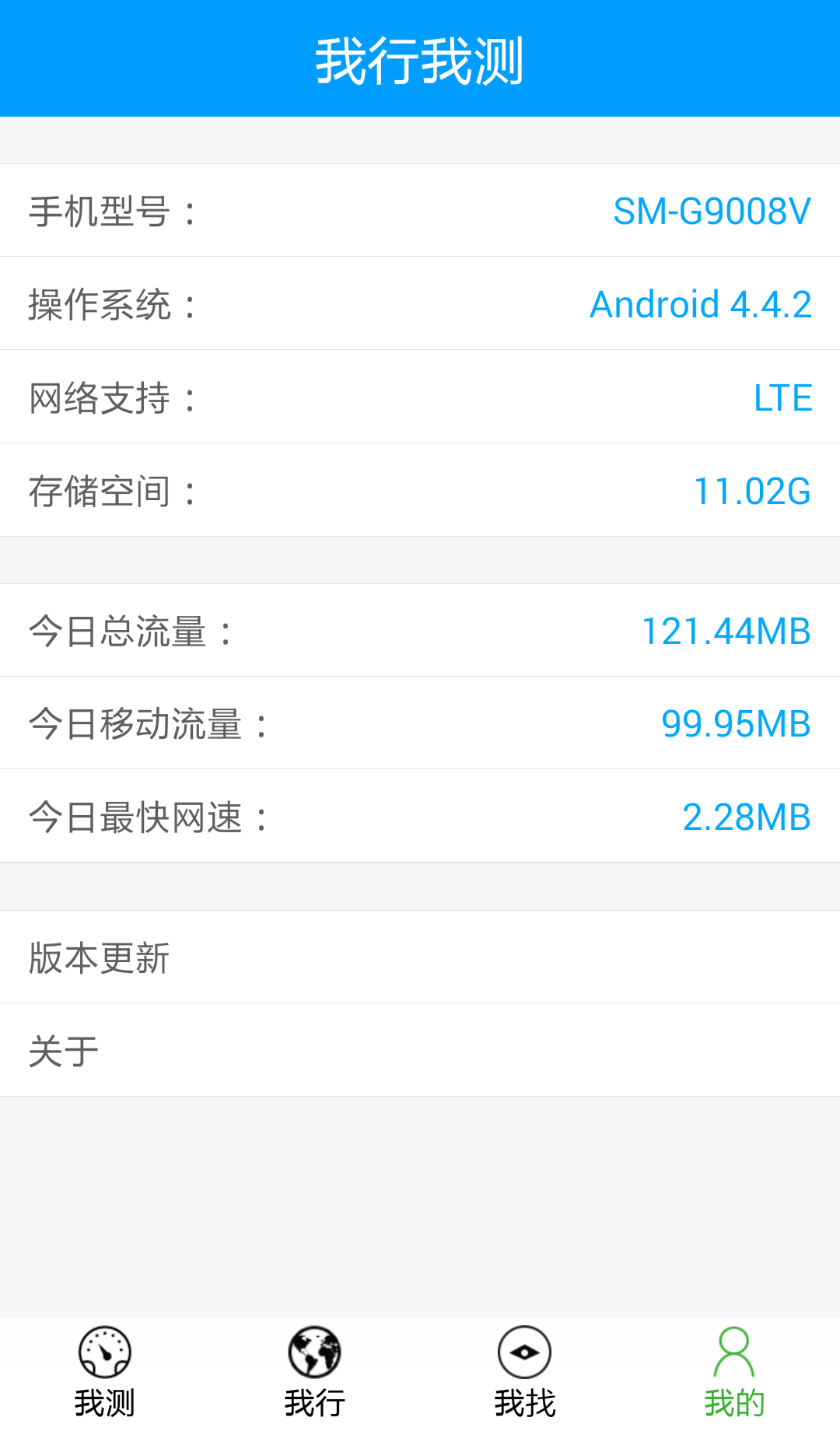Click the Android 4.4.2 system version
Image resolution: width=840 pixels, height=1435 pixels.
(x=702, y=303)
